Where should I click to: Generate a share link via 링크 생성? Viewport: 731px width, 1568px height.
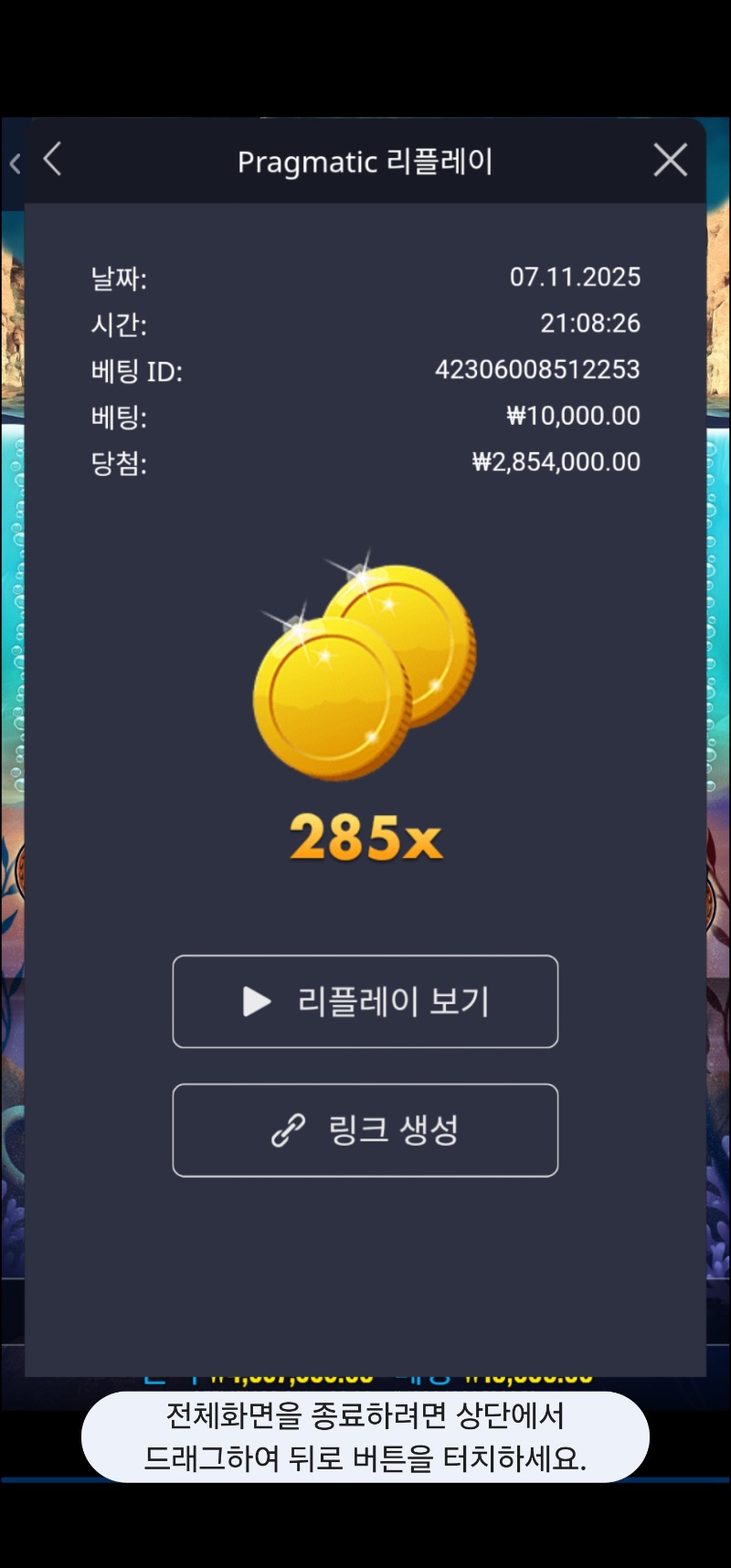click(x=365, y=1130)
